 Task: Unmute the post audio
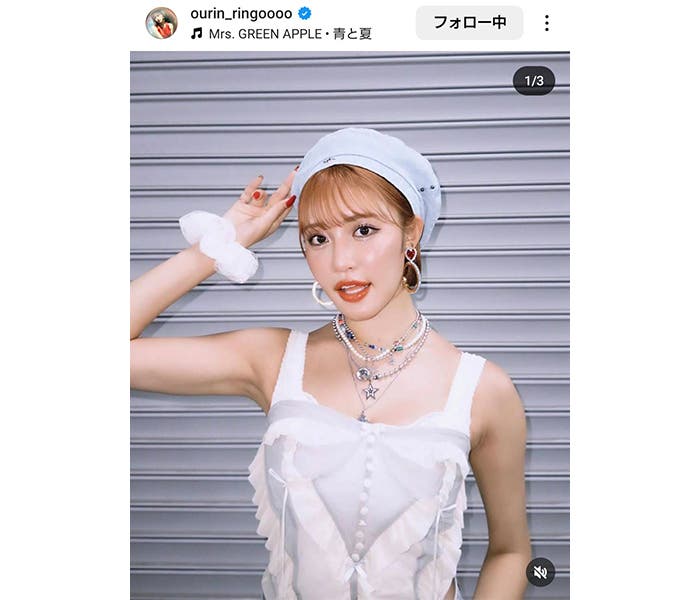(540, 572)
